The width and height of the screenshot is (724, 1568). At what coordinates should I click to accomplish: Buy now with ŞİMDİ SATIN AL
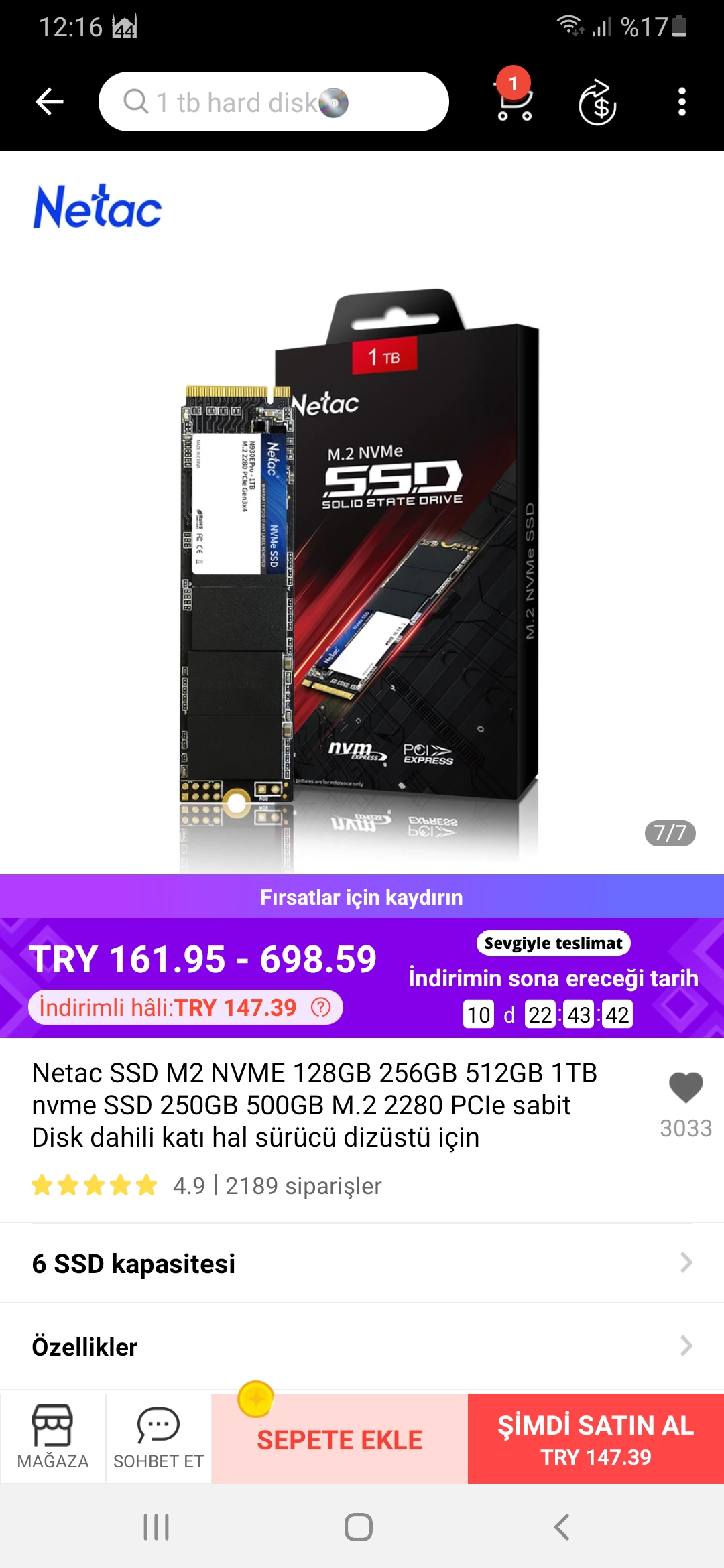[596, 1439]
